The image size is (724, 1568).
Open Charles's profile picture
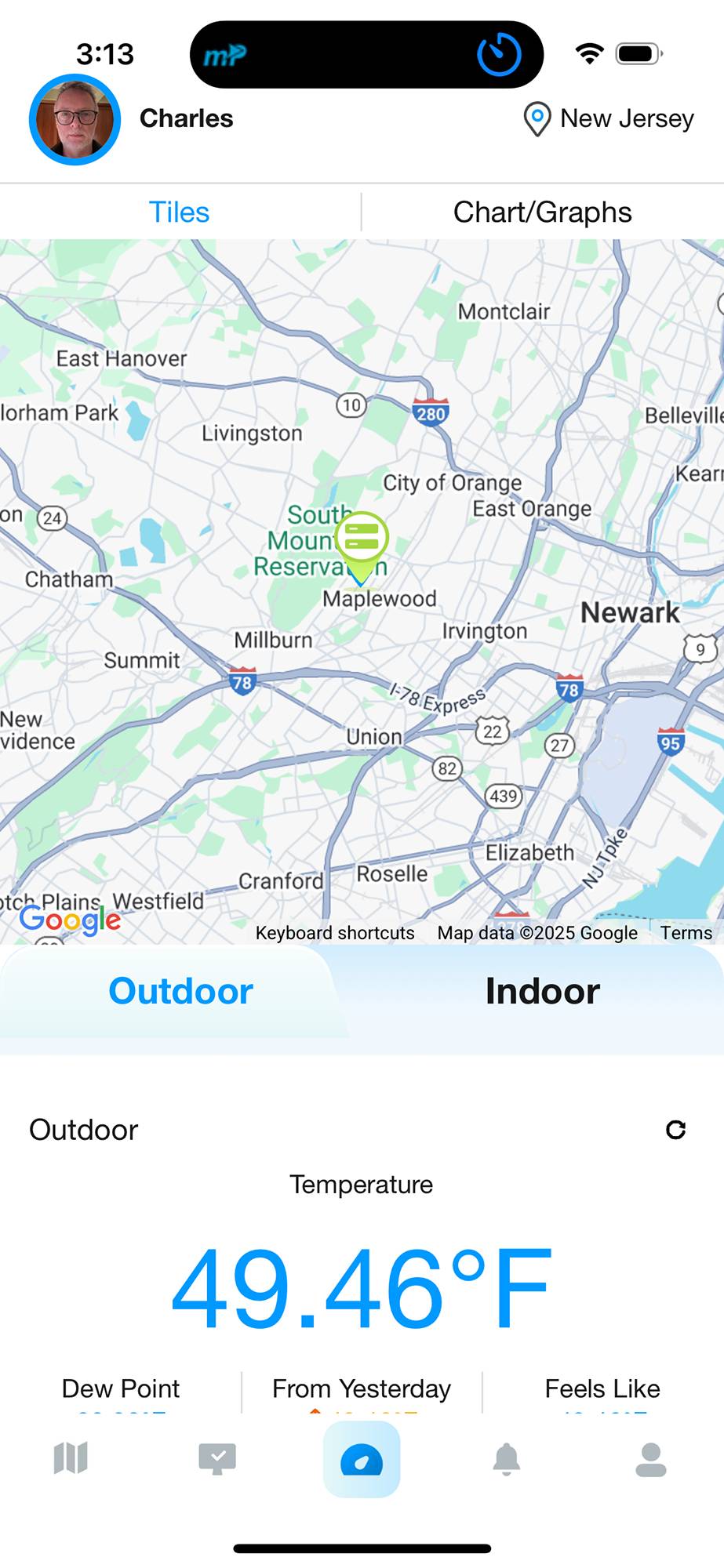click(75, 119)
